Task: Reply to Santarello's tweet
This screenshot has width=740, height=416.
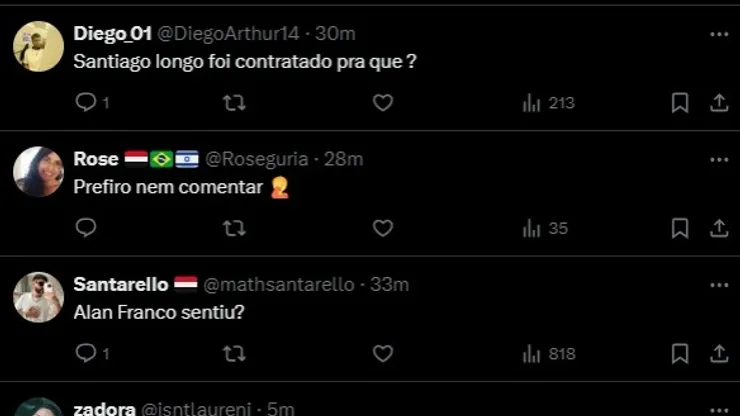Action: (86, 353)
